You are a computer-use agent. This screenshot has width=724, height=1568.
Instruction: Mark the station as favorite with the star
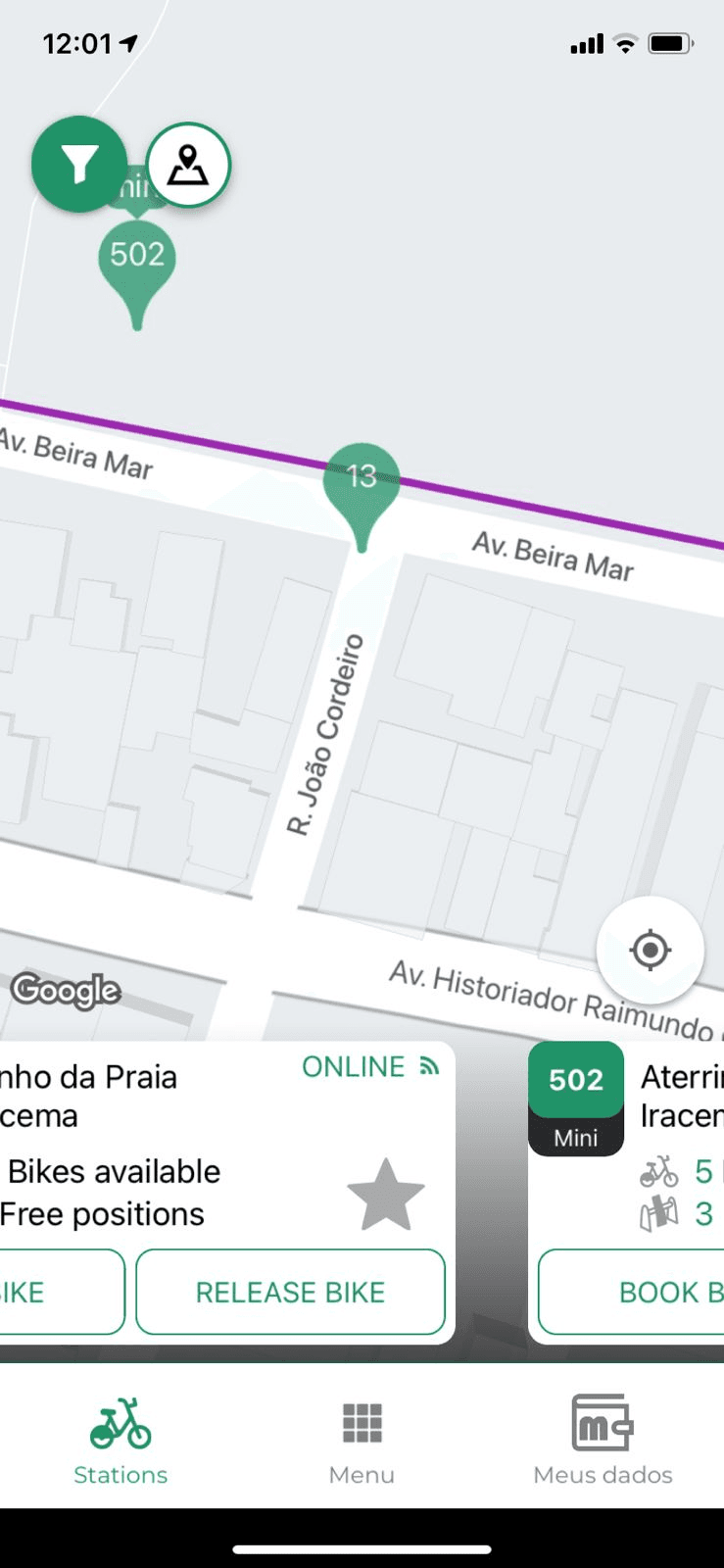(386, 1195)
